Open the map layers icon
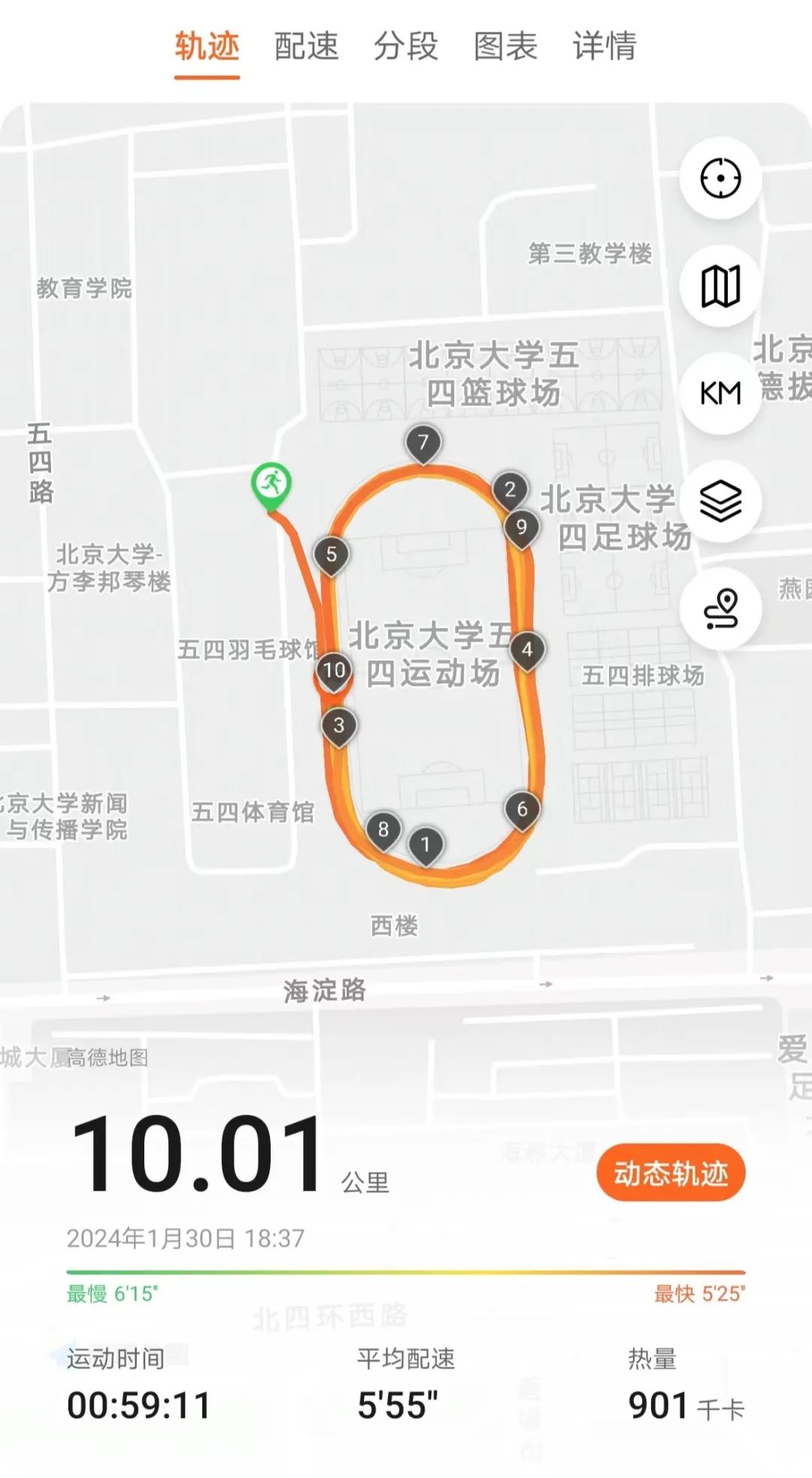The image size is (812, 1478). pos(720,501)
